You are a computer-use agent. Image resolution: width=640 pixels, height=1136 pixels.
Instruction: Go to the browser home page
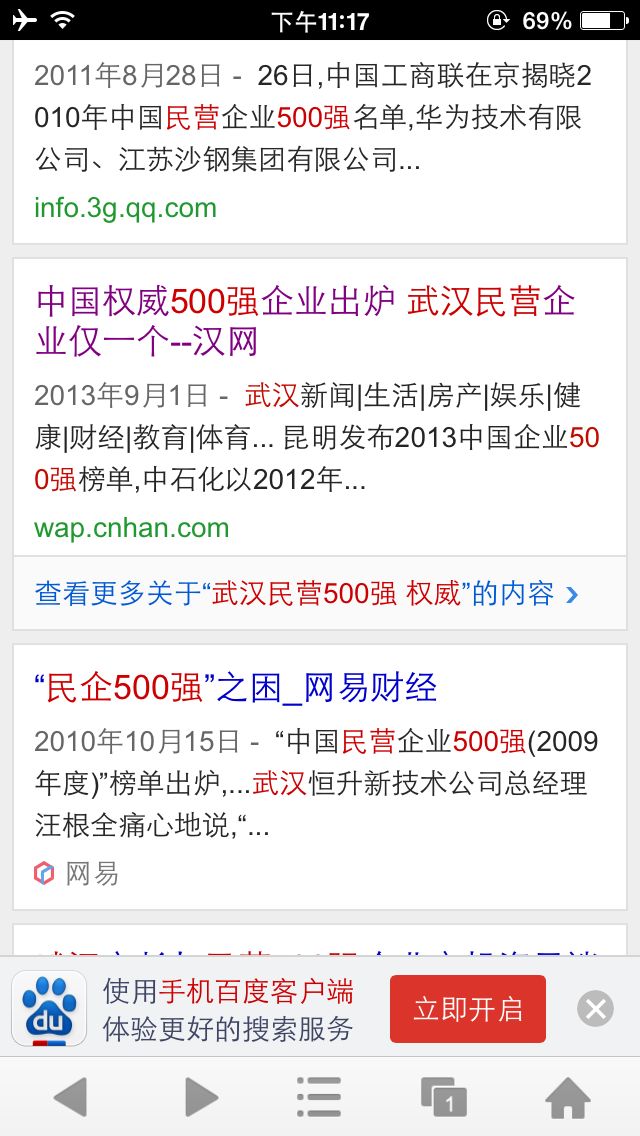568,1097
